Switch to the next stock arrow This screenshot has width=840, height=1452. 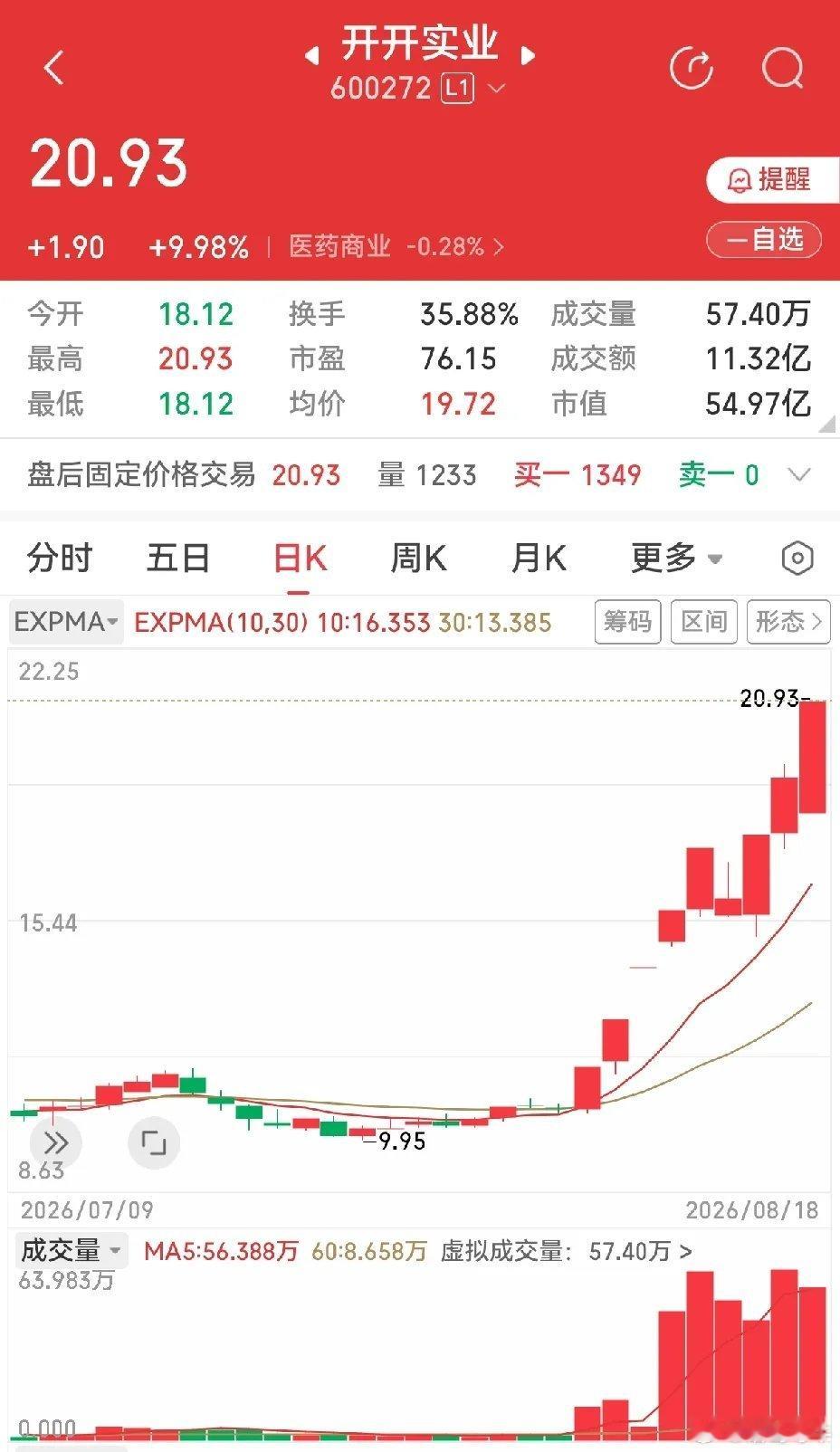pos(529,56)
